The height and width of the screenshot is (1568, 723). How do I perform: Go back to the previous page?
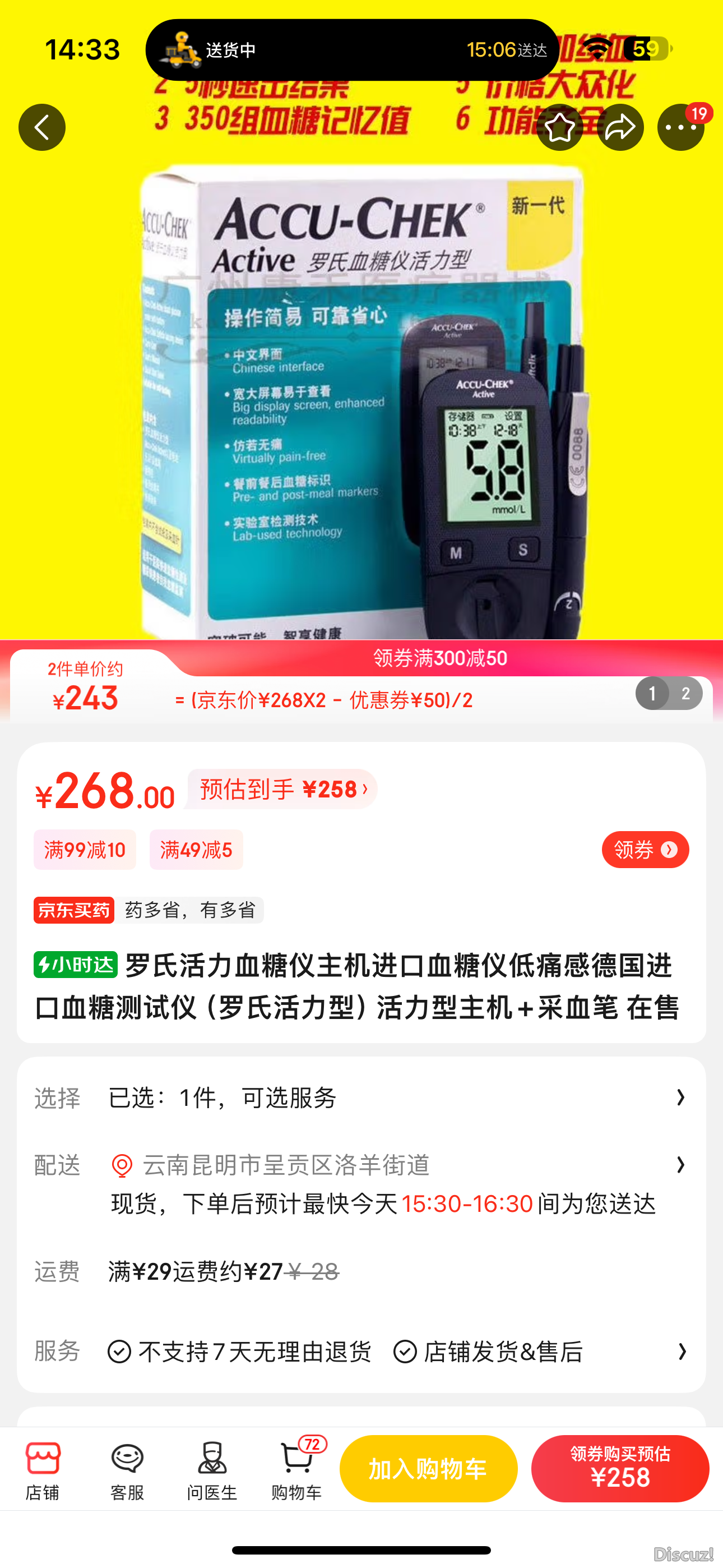click(42, 127)
